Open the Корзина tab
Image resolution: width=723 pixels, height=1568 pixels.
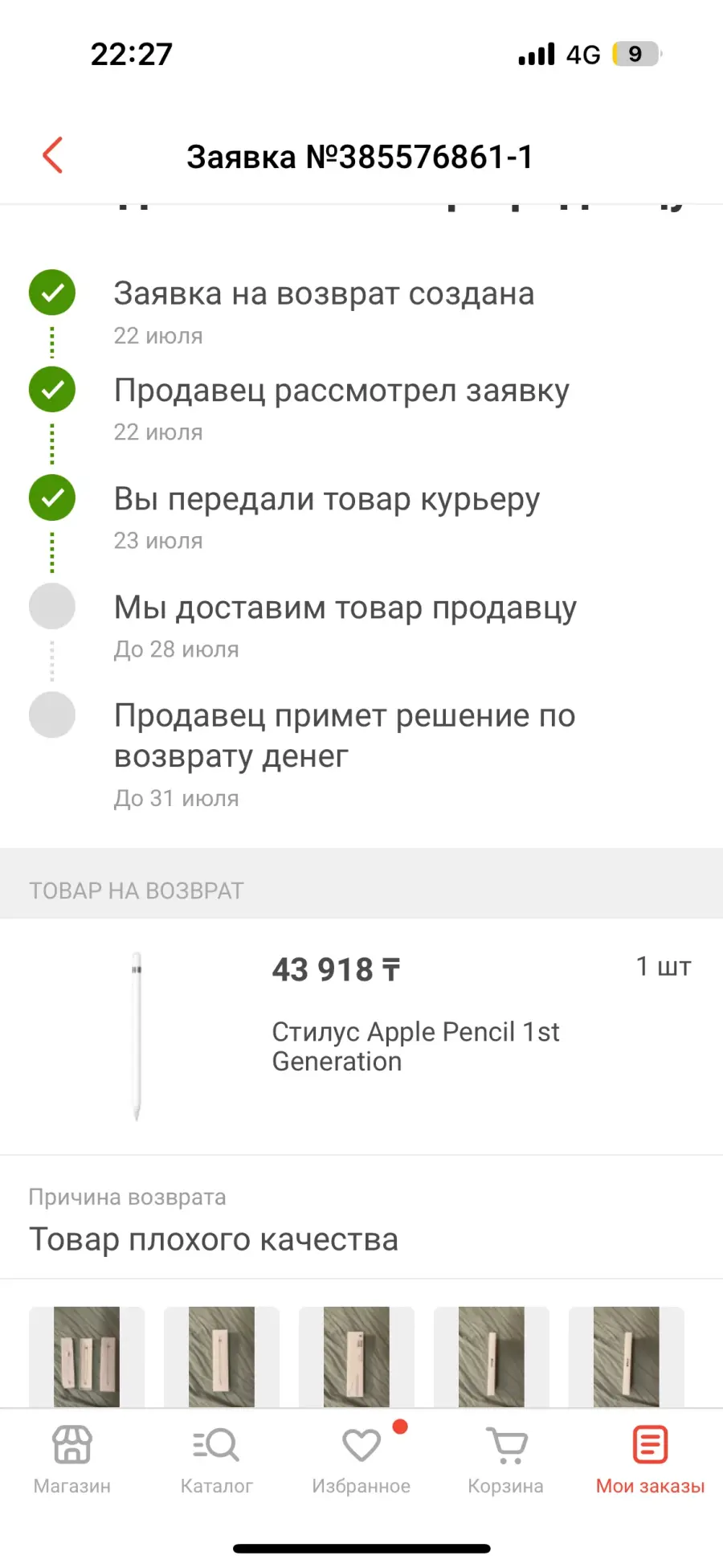click(506, 1460)
